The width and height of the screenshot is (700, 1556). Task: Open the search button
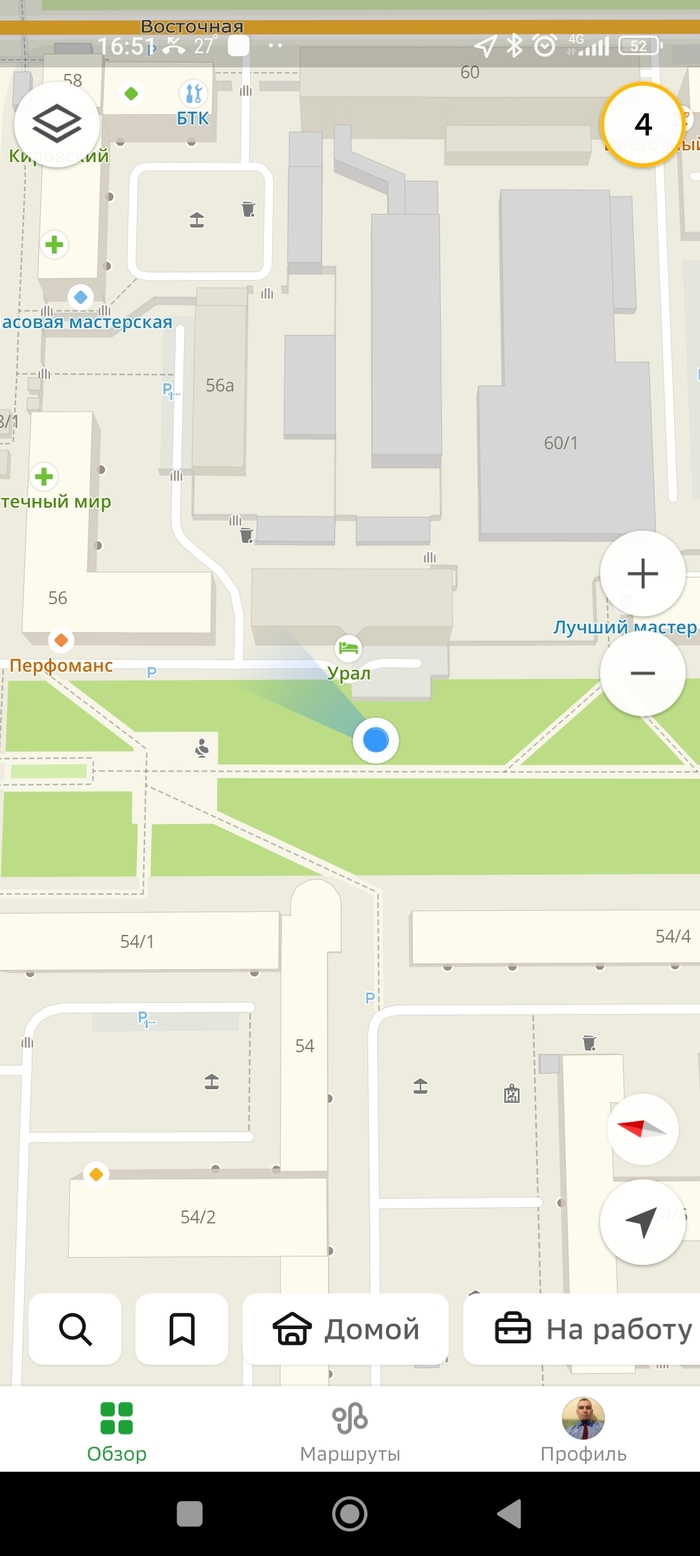(75, 1329)
